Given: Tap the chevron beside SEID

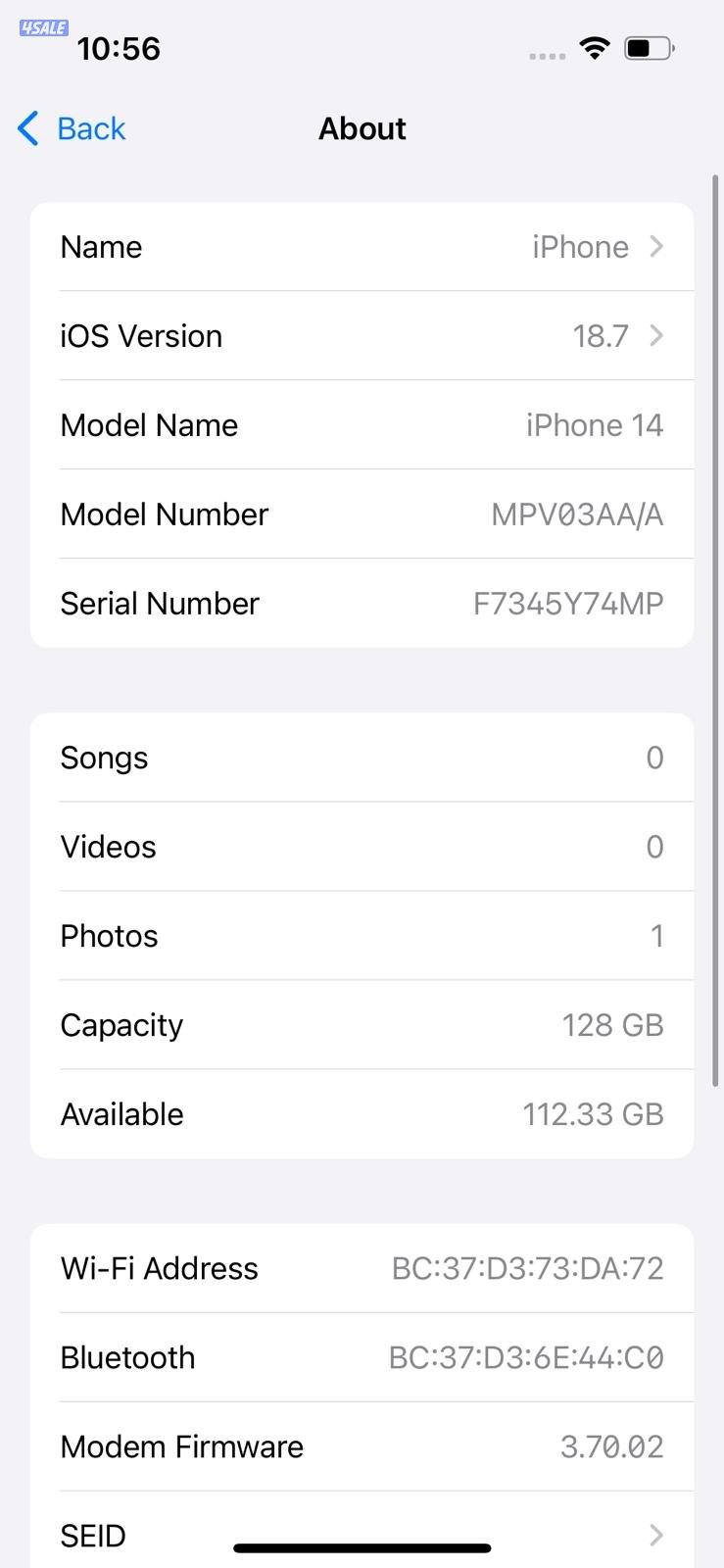Looking at the screenshot, I should [655, 1536].
